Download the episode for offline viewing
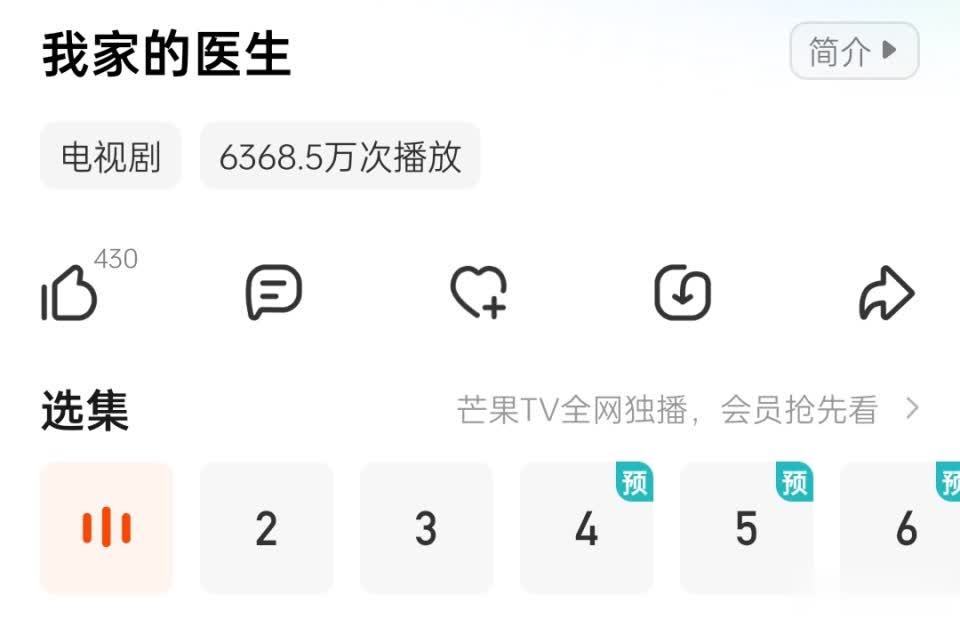The width and height of the screenshot is (960, 619). pos(682,293)
